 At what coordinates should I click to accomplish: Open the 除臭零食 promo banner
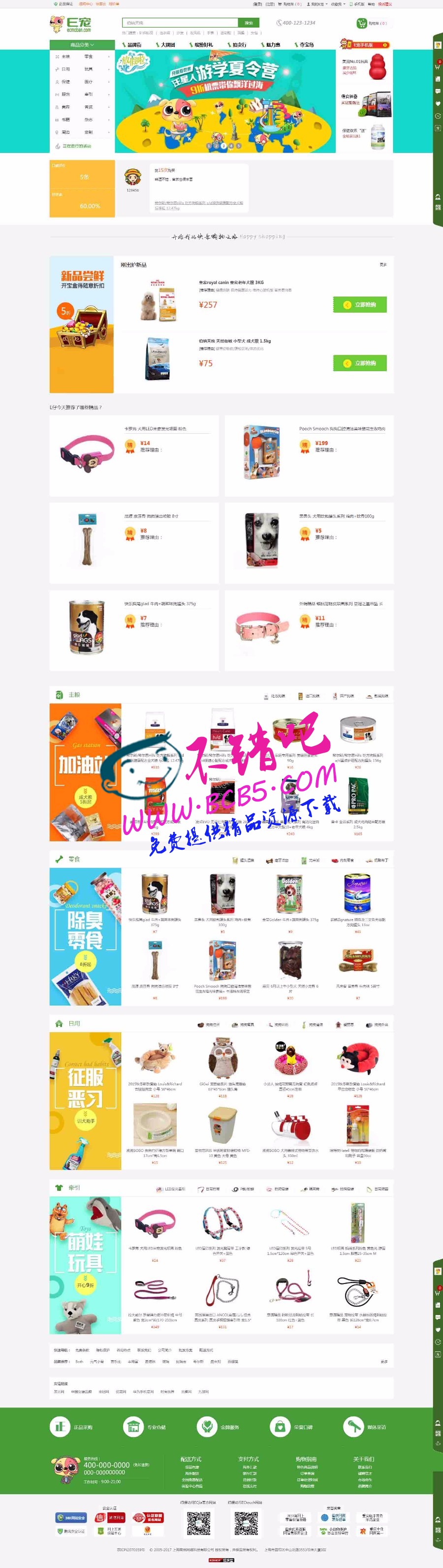click(x=85, y=936)
